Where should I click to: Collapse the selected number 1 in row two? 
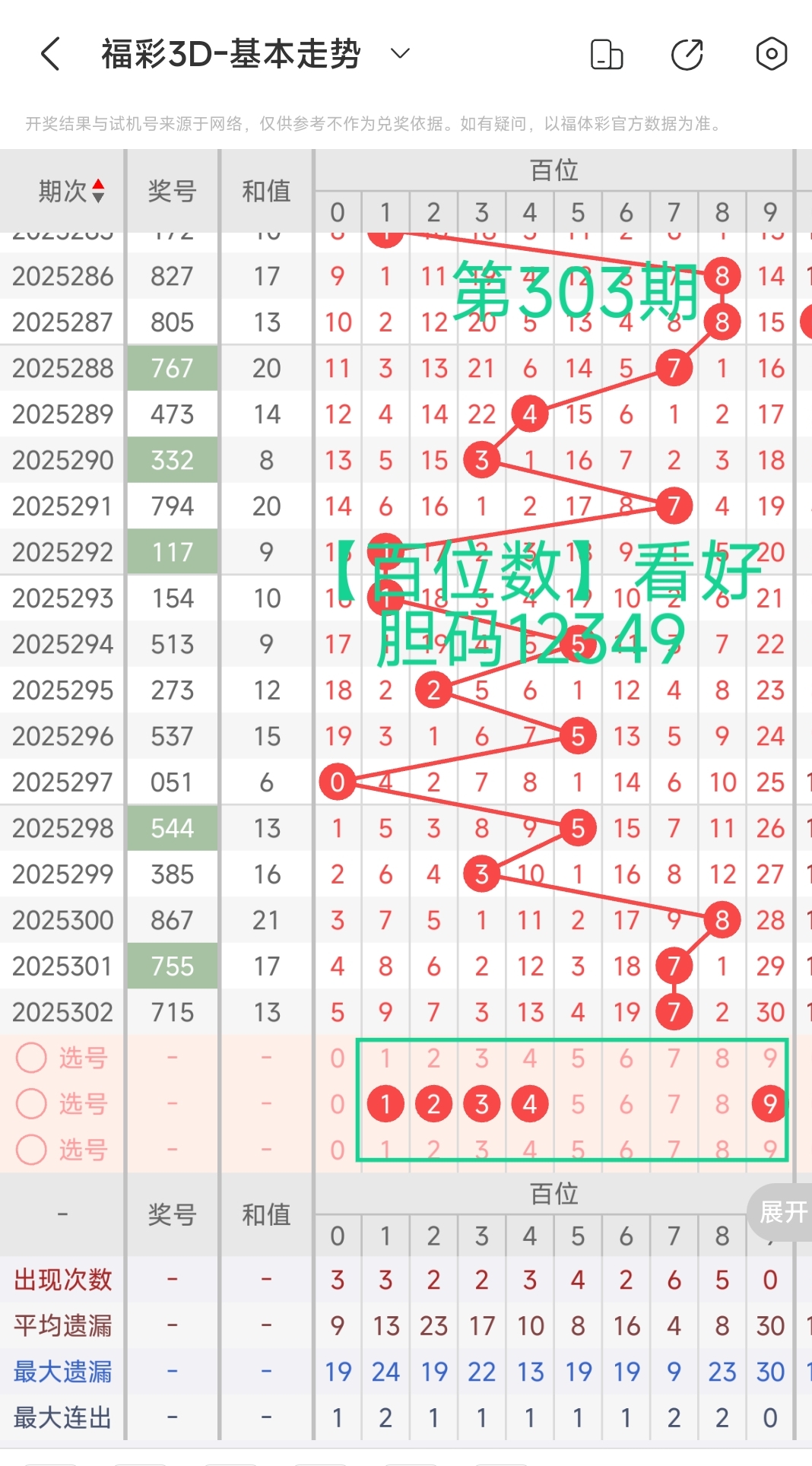[385, 1104]
